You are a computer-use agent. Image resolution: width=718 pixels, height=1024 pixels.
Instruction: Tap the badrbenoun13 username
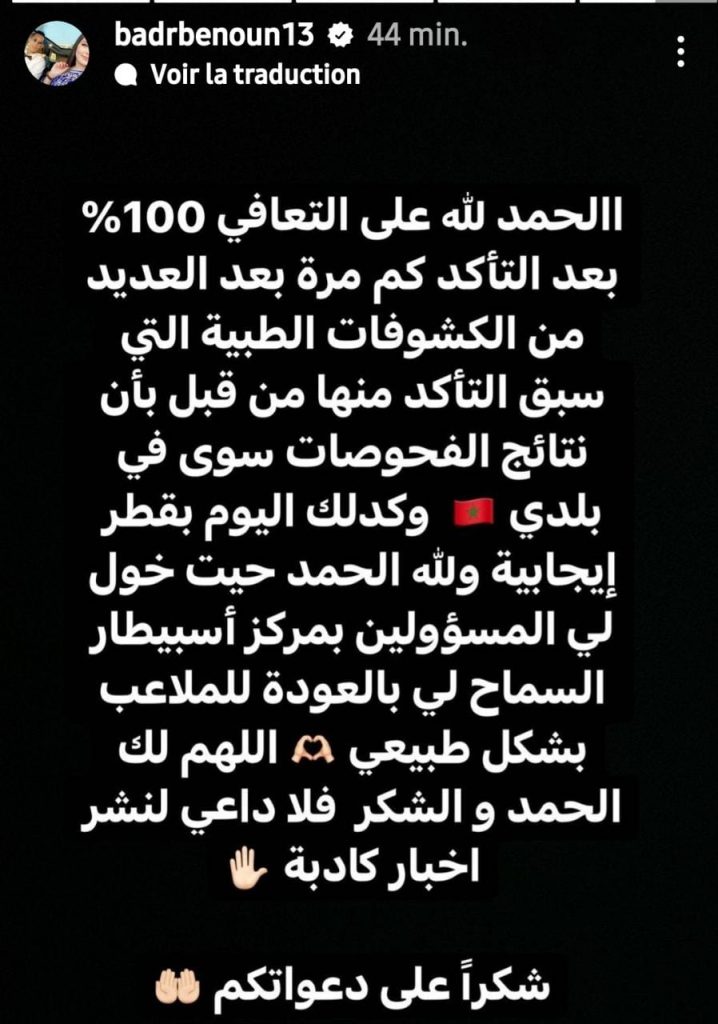pyautogui.click(x=217, y=36)
